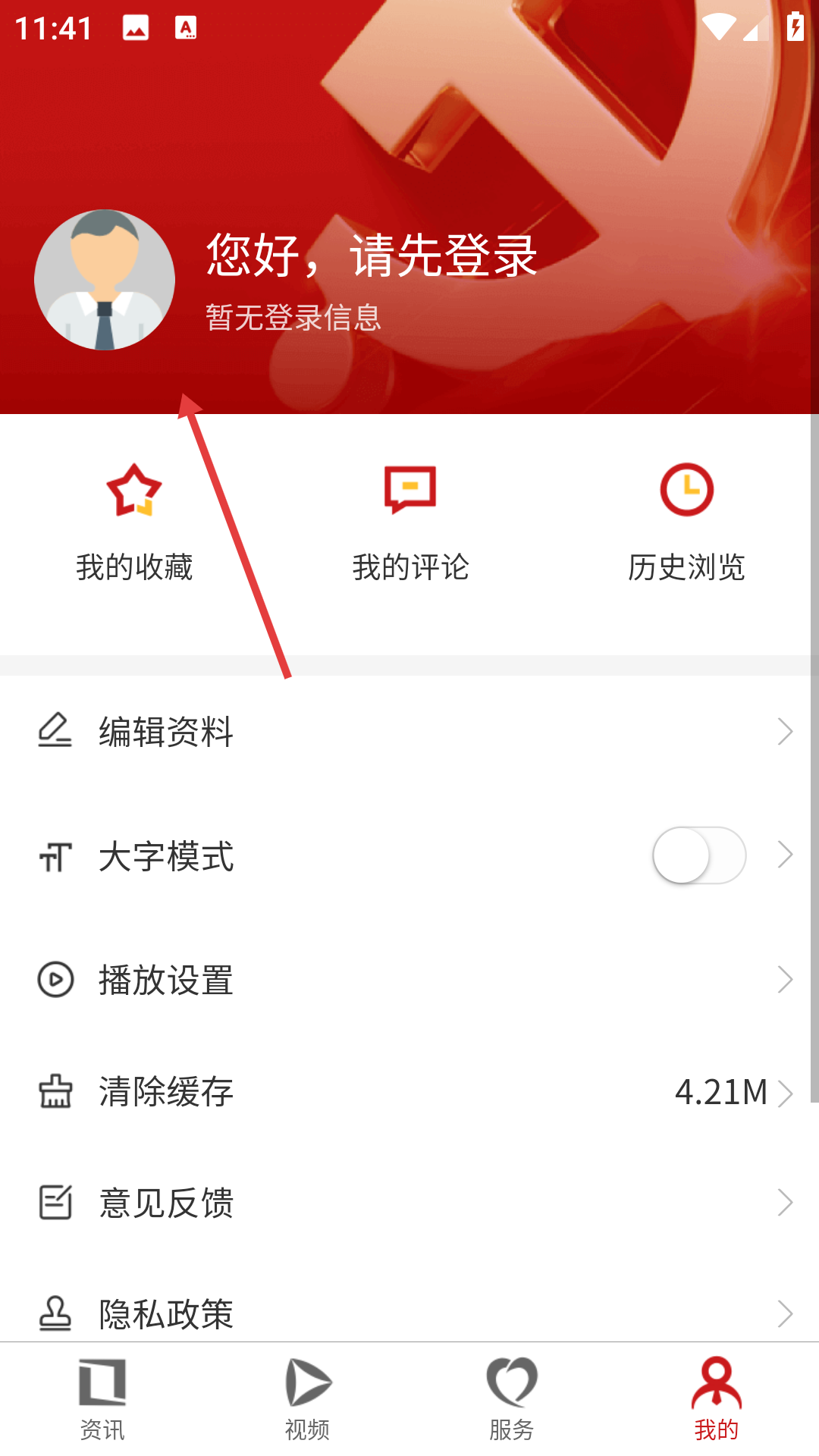The height and width of the screenshot is (1456, 819).
Task: Open 播放设置 playback settings
Action: click(x=409, y=980)
